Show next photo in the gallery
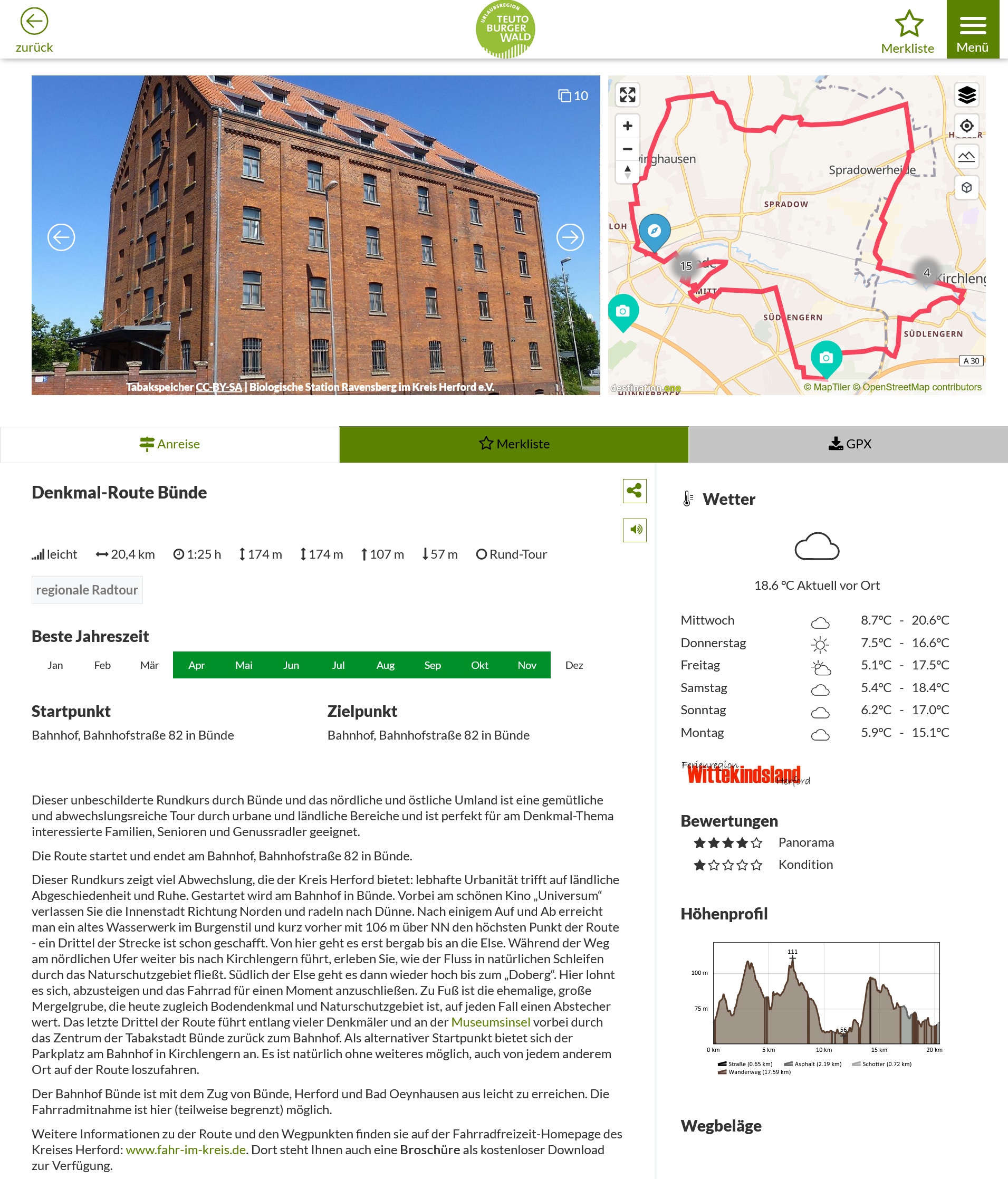Image resolution: width=1008 pixels, height=1179 pixels. (x=570, y=237)
